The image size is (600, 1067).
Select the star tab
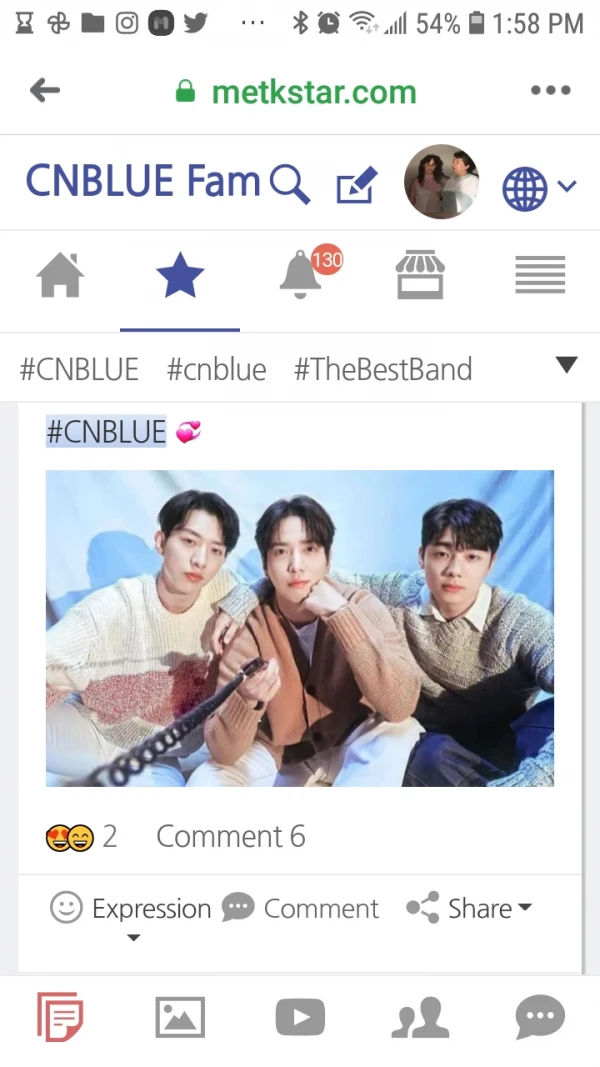click(180, 276)
